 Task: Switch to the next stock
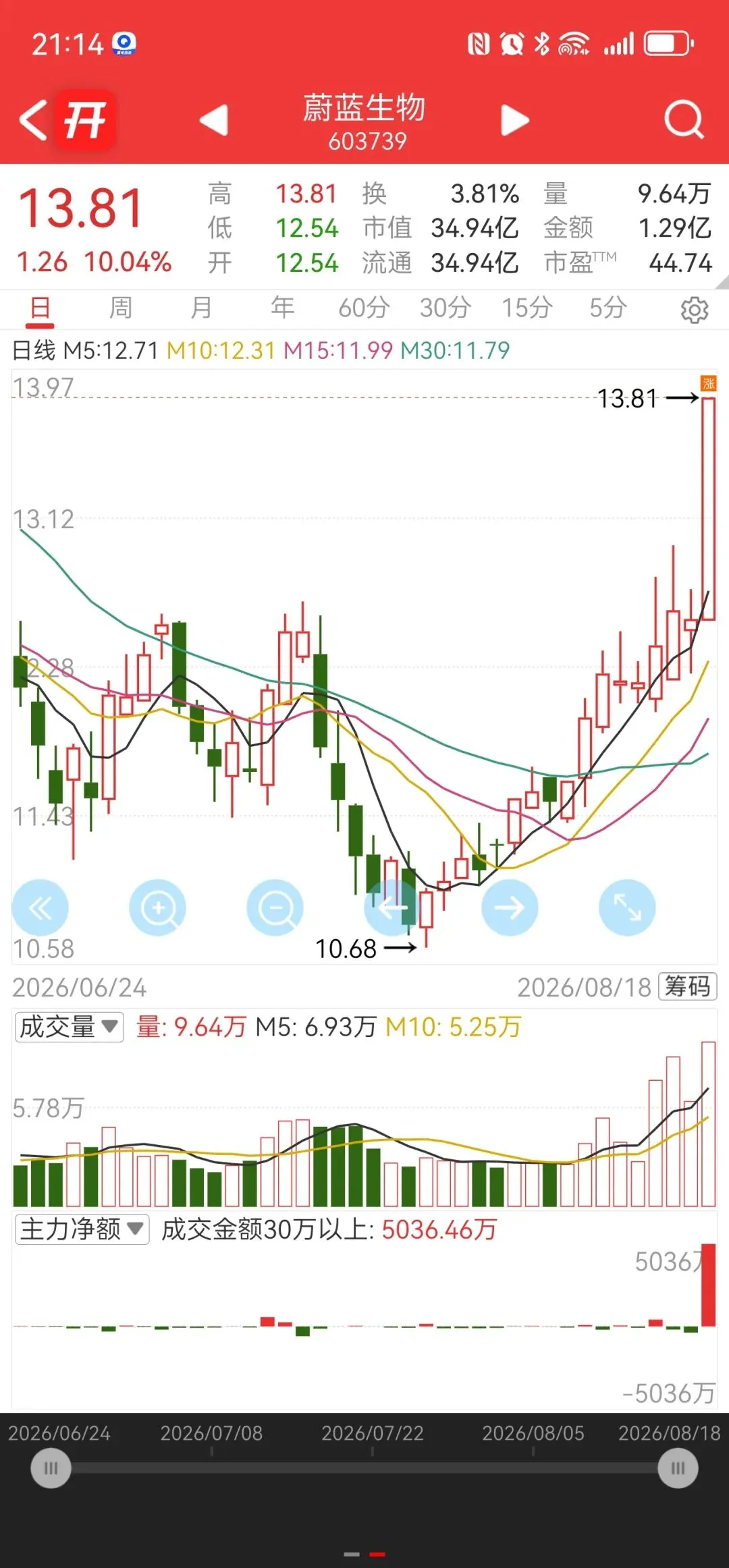coord(515,120)
